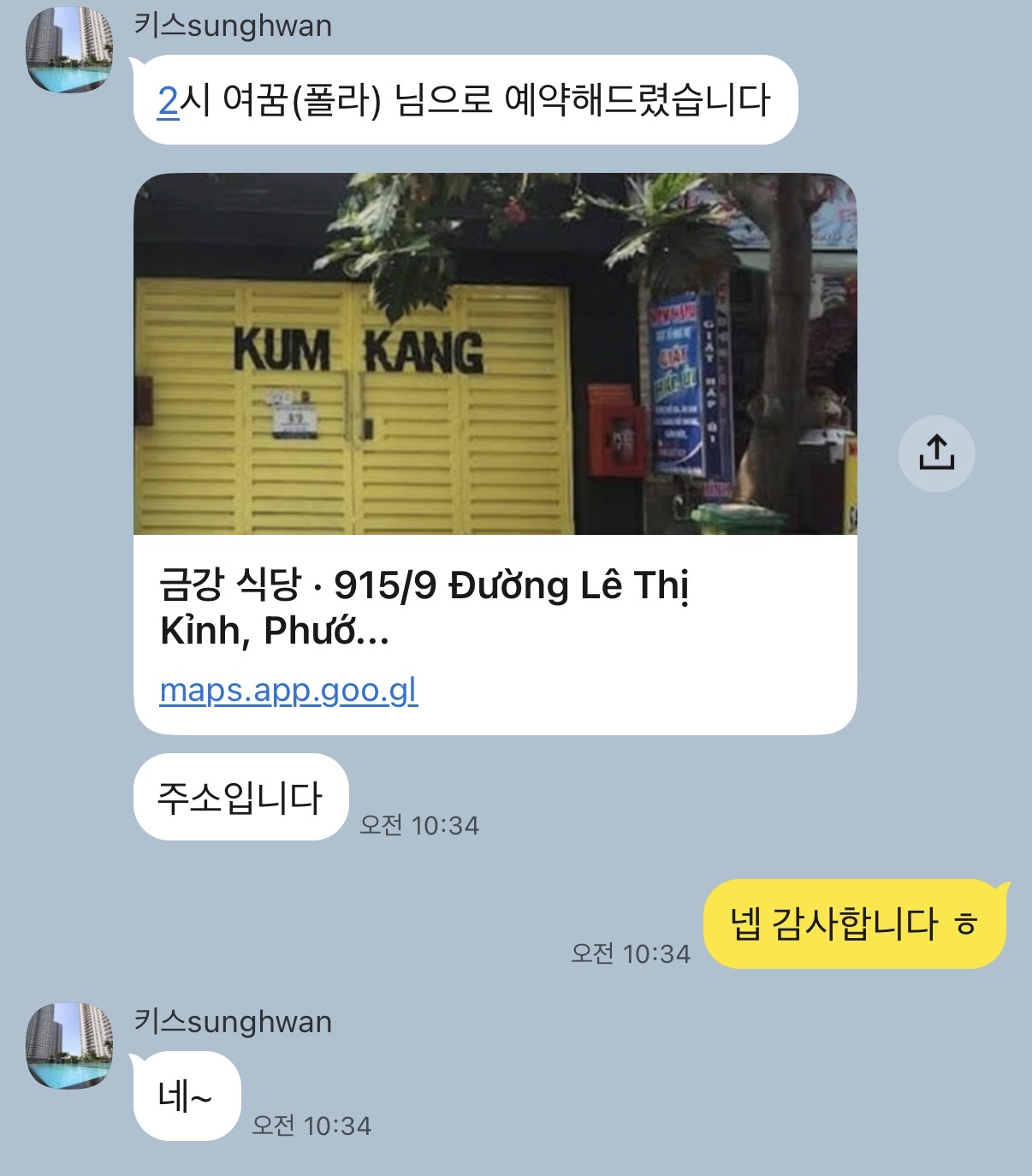Open sunghwan's profile picture beside 네~ message

coord(70,1045)
